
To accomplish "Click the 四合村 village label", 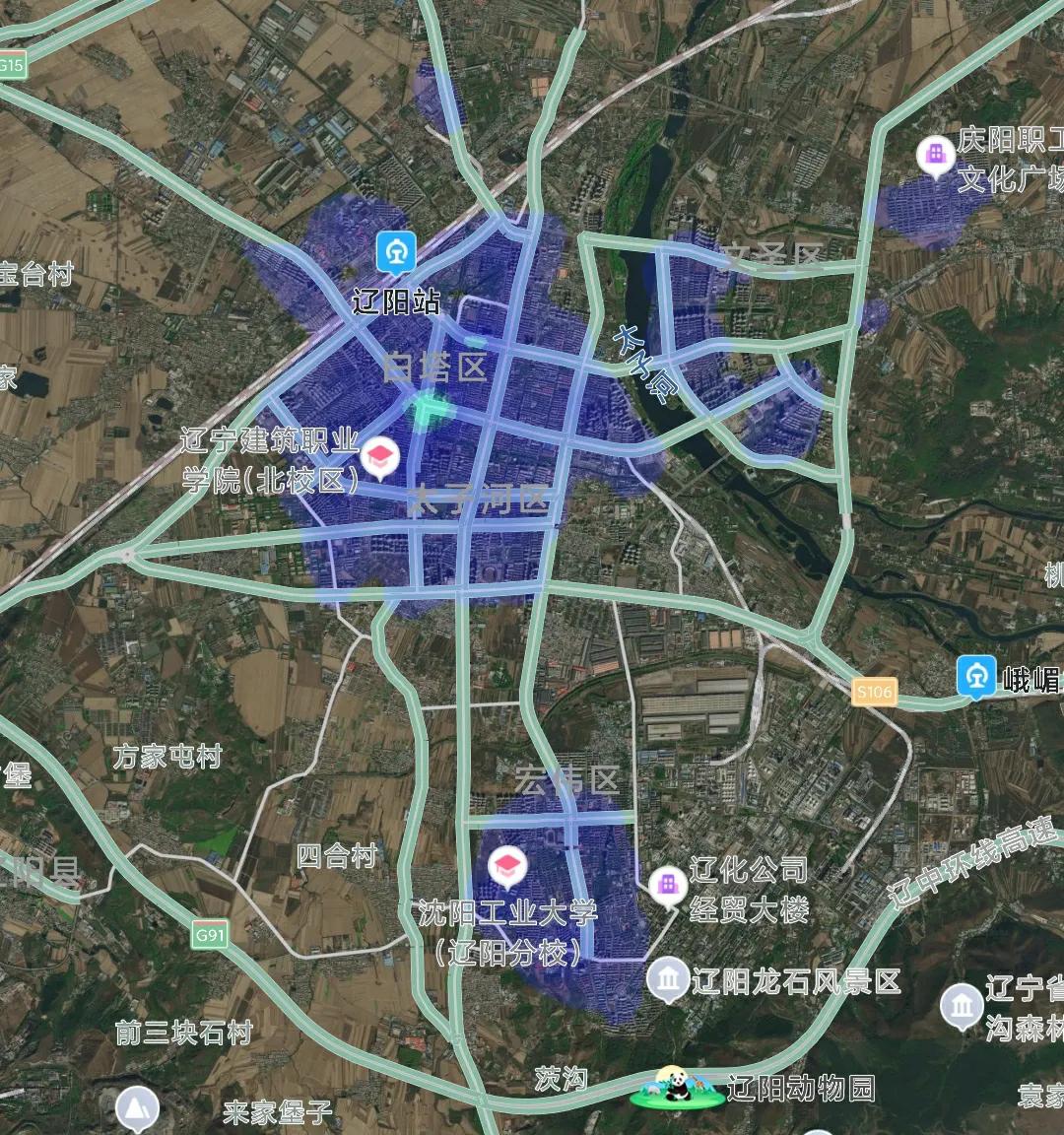I will [337, 857].
